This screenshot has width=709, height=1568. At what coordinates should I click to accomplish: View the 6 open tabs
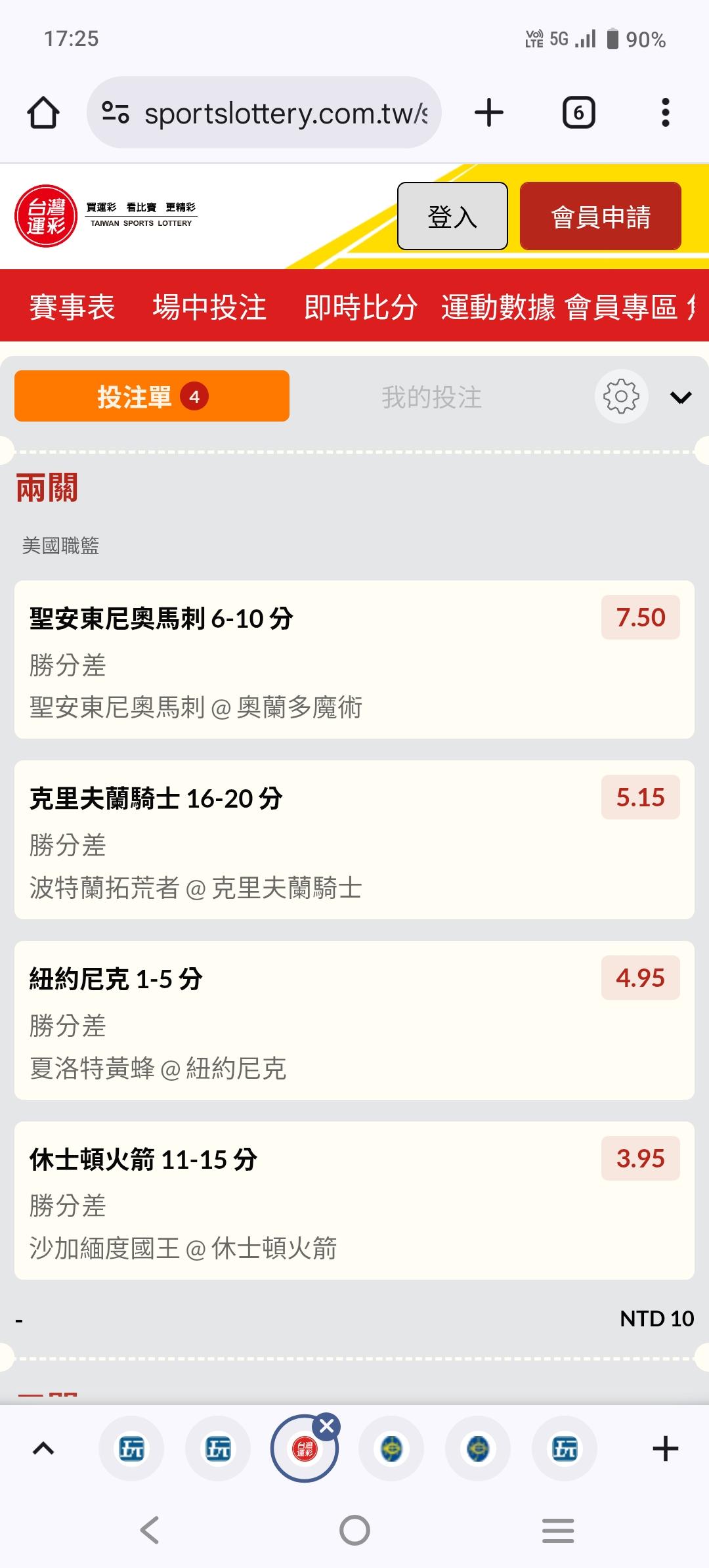click(x=578, y=112)
